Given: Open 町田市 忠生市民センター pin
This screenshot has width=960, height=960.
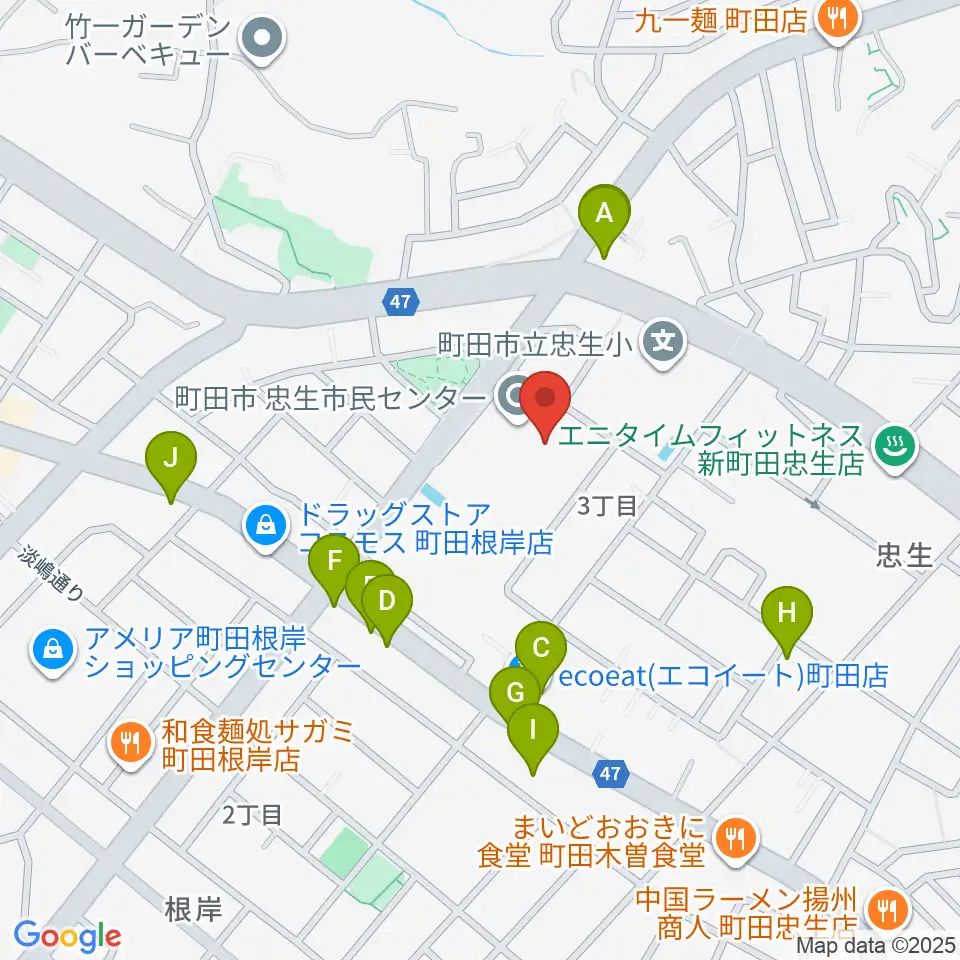Looking at the screenshot, I should 516,399.
